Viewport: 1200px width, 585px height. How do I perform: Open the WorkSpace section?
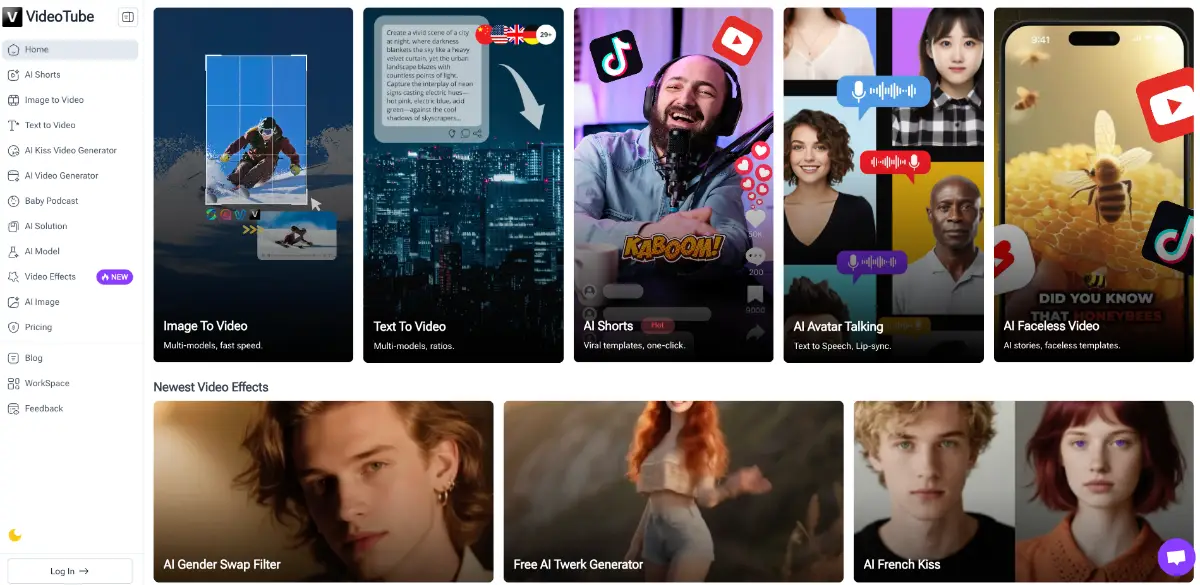47,383
